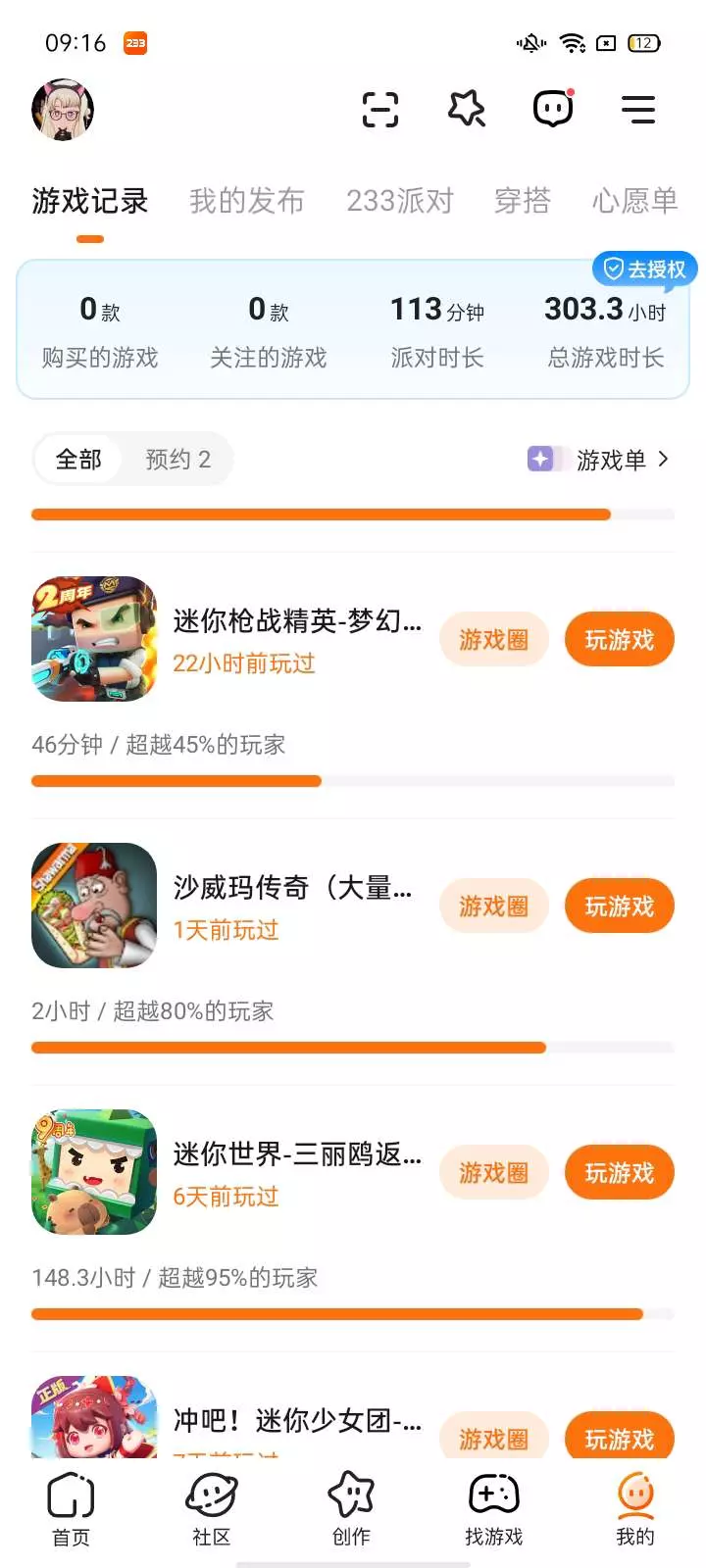706x1568 pixels.
Task: Open the hamburger menu
Action: click(638, 109)
